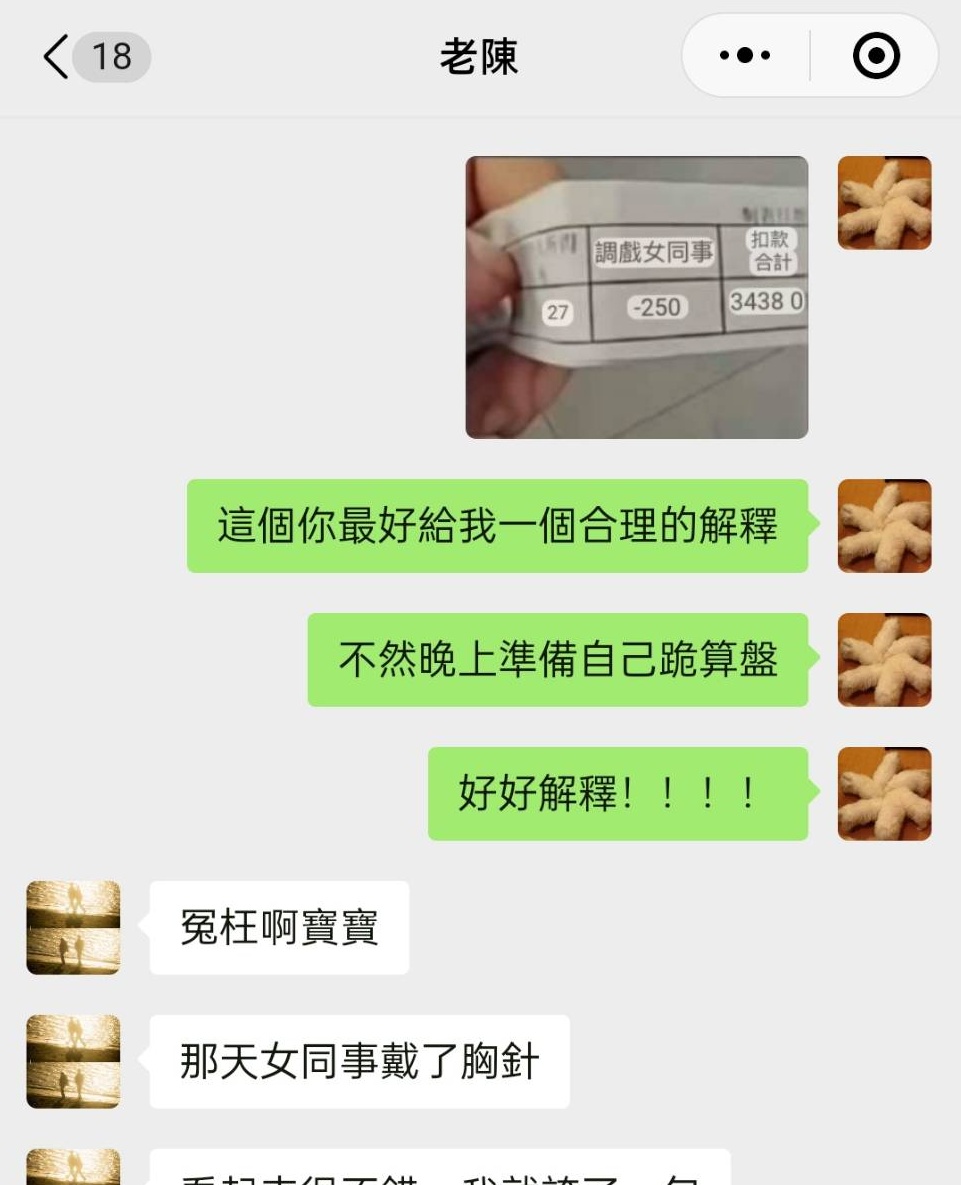
Task: Tap sender avatar beside 好好解釋 message
Action: click(884, 793)
